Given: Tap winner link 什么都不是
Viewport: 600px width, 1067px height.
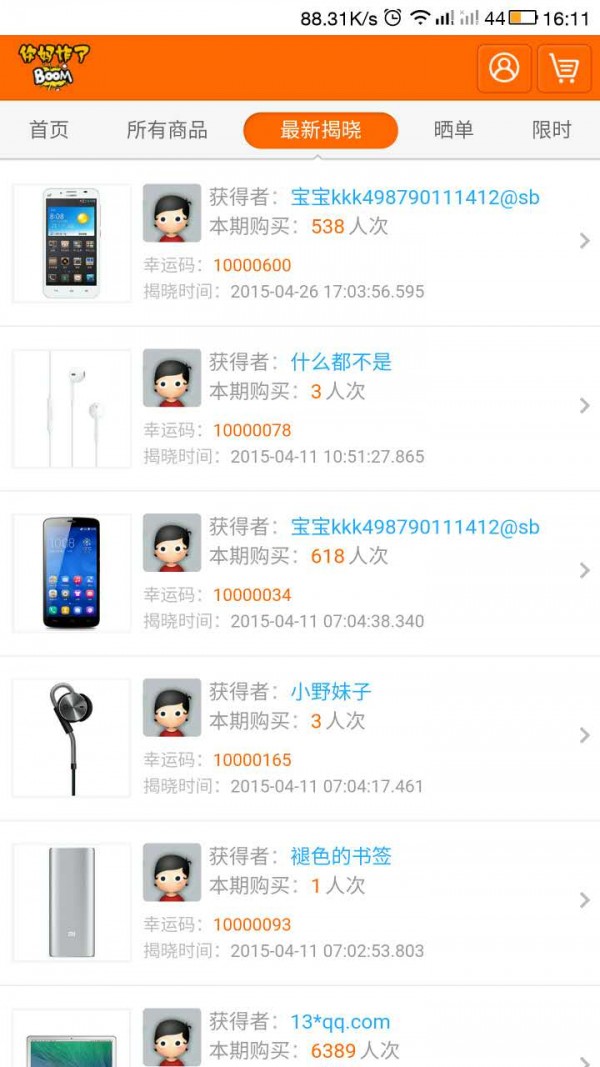Looking at the screenshot, I should pyautogui.click(x=341, y=362).
